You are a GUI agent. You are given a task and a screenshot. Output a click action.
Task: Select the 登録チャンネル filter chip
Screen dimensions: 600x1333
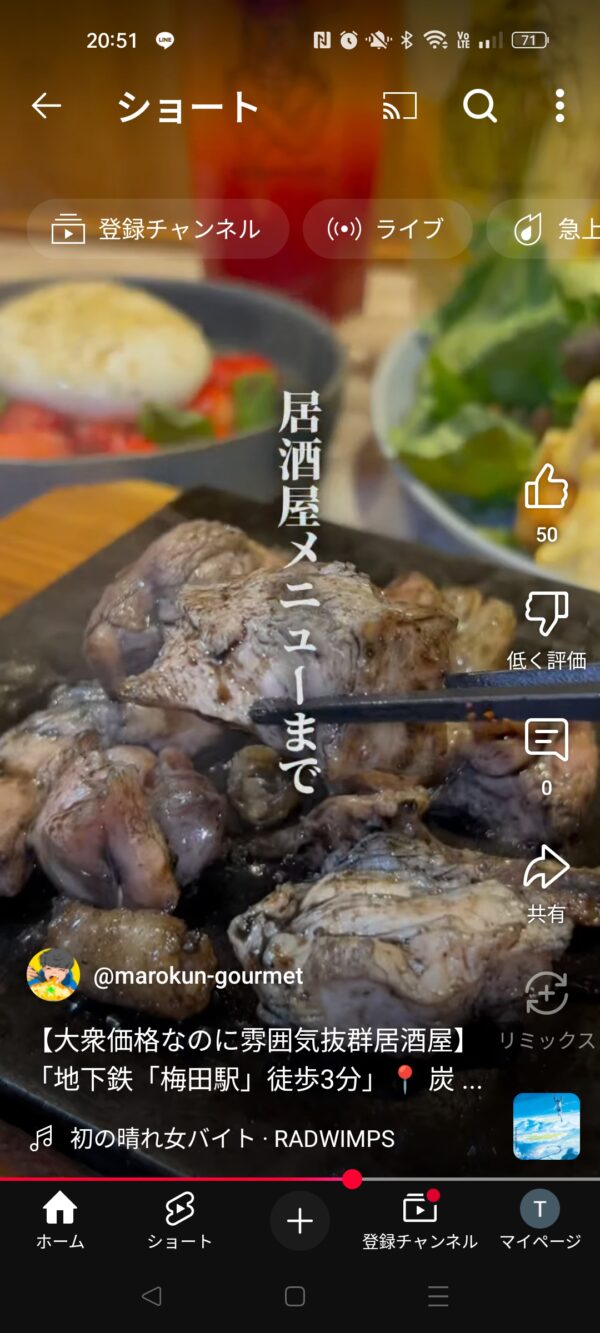158,229
